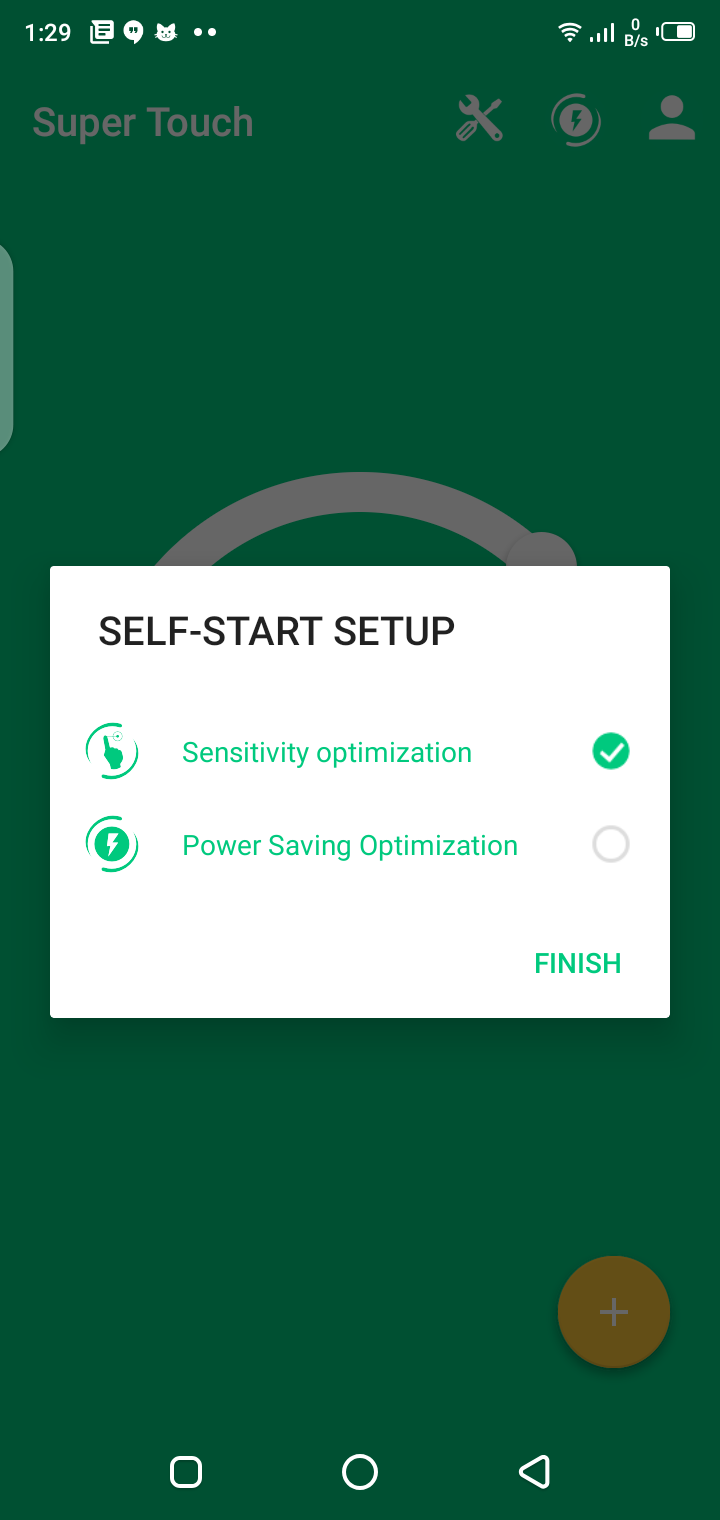Tap FINISH in the self-start setup dialog
The image size is (720, 1520).
pos(577,963)
